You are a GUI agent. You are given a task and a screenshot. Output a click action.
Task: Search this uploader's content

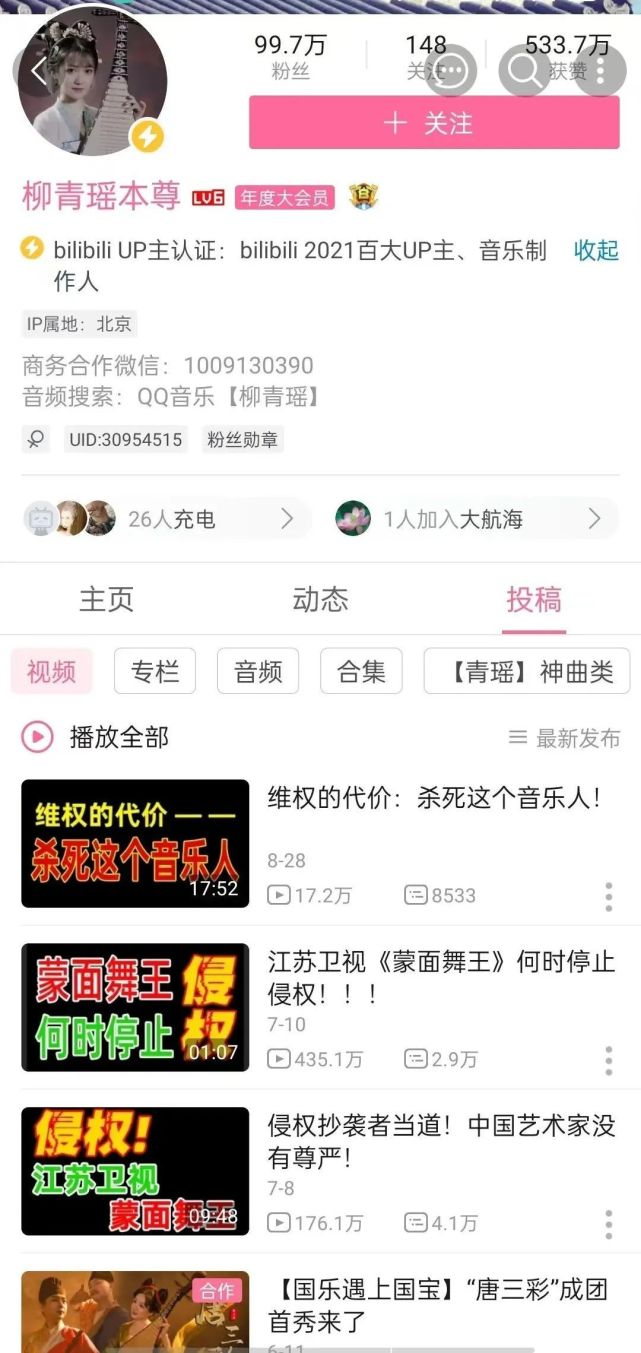point(524,71)
